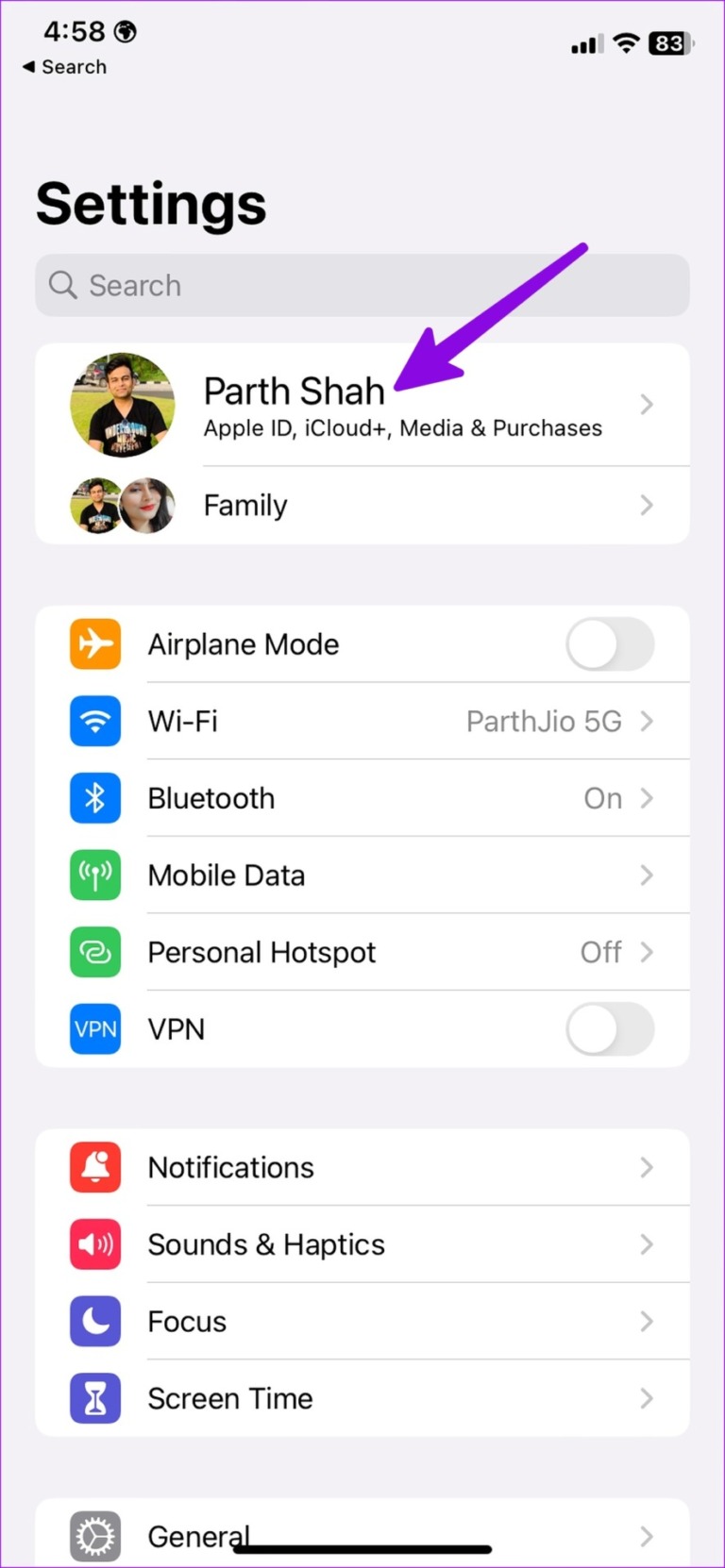This screenshot has width=725, height=1568.
Task: Select the Personal Hotspot icon
Action: [x=94, y=952]
